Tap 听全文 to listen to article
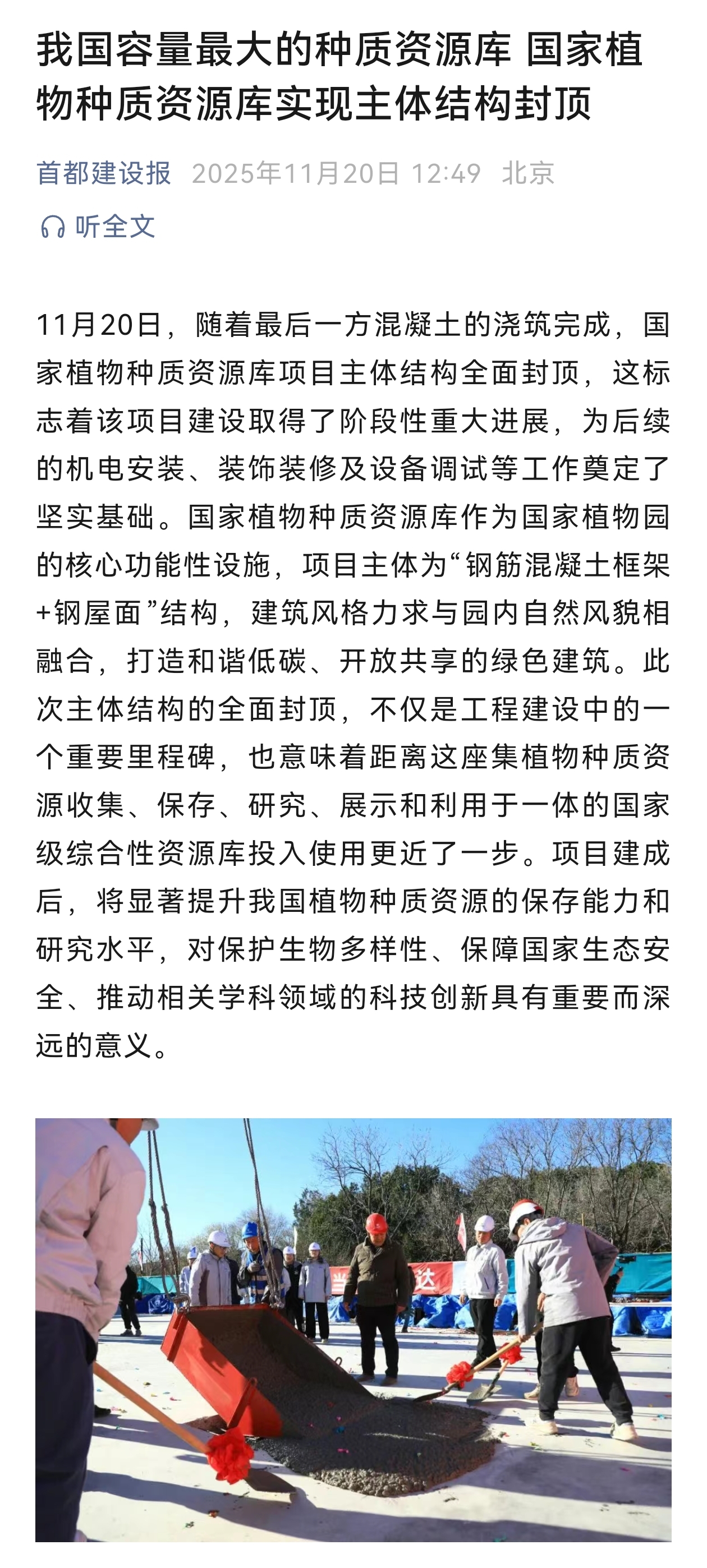This screenshot has width=707, height=1568. pos(98,227)
